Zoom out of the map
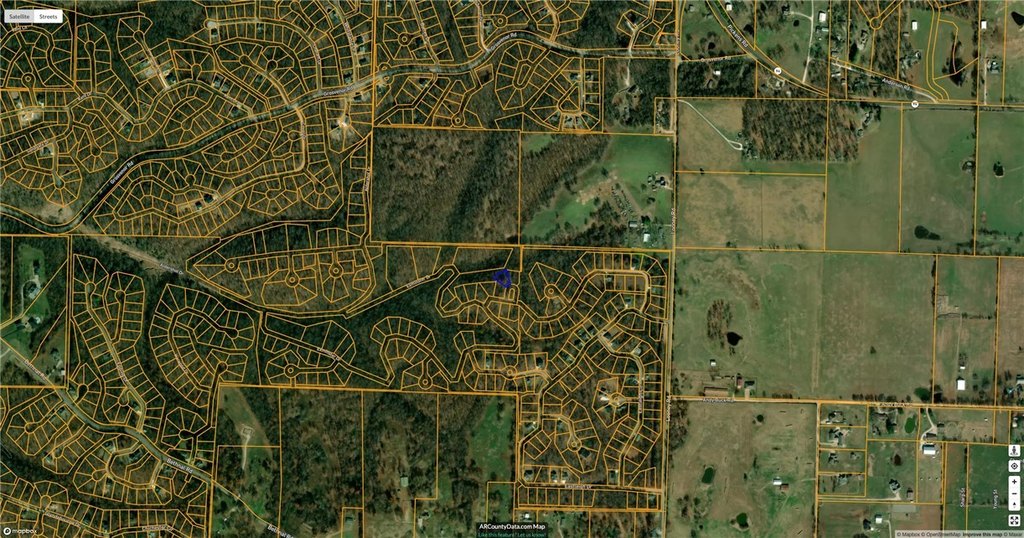The width and height of the screenshot is (1024, 538). [1014, 493]
